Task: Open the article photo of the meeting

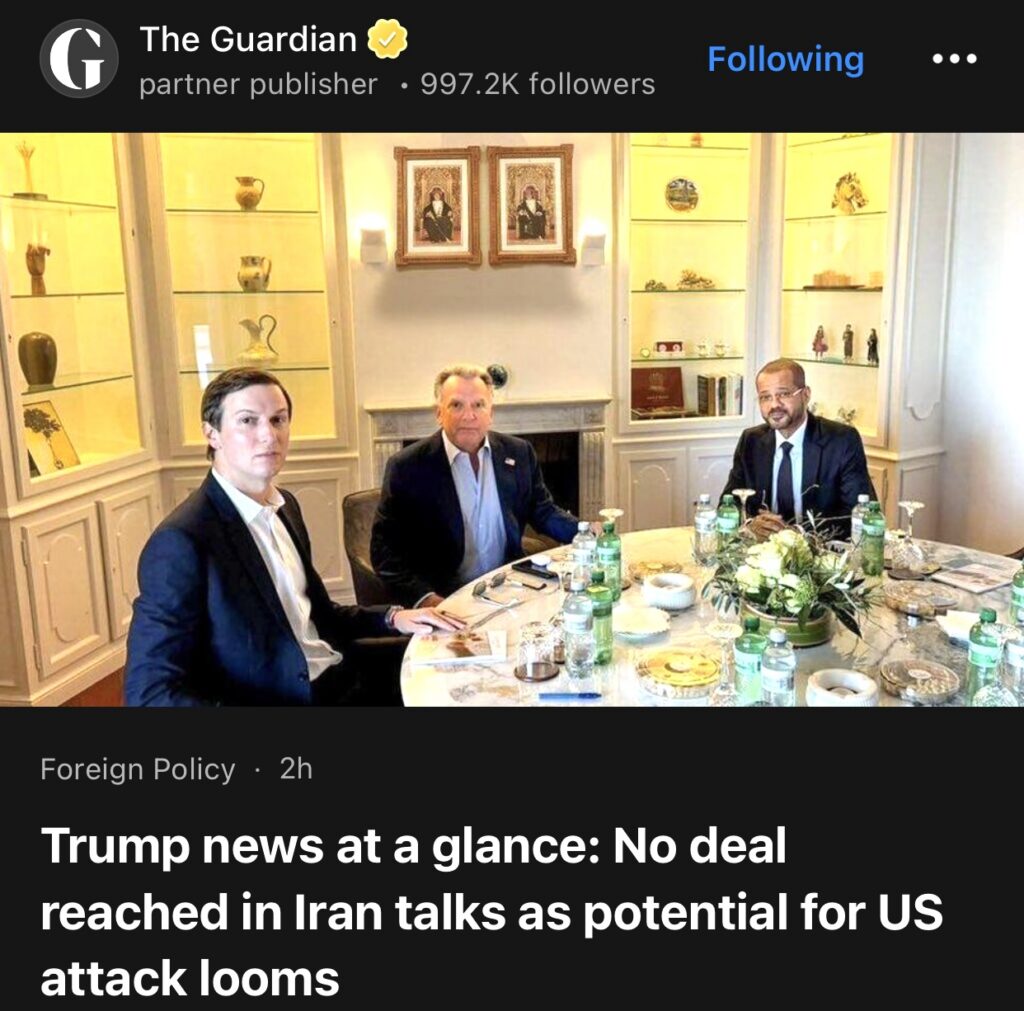Action: click(512, 420)
